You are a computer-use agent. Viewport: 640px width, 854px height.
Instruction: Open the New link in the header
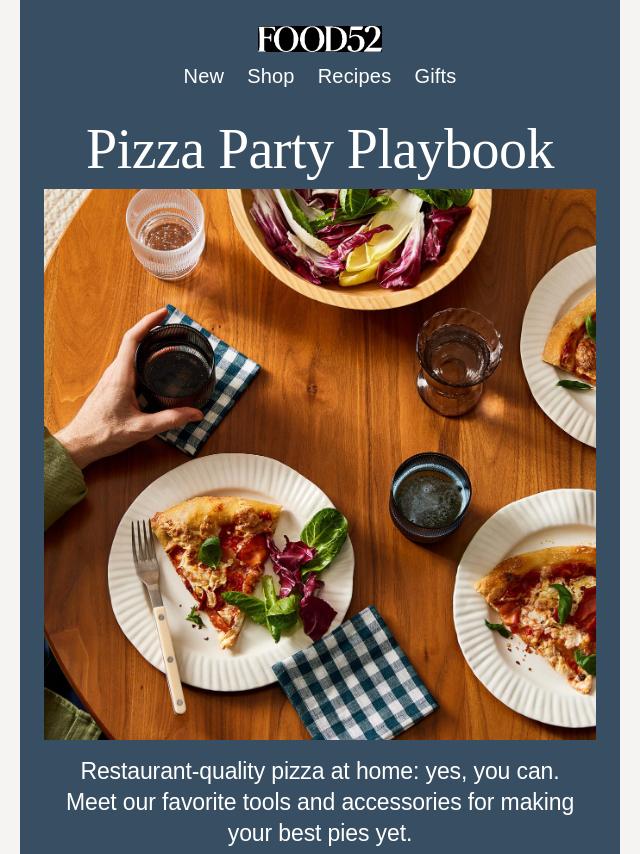click(203, 76)
